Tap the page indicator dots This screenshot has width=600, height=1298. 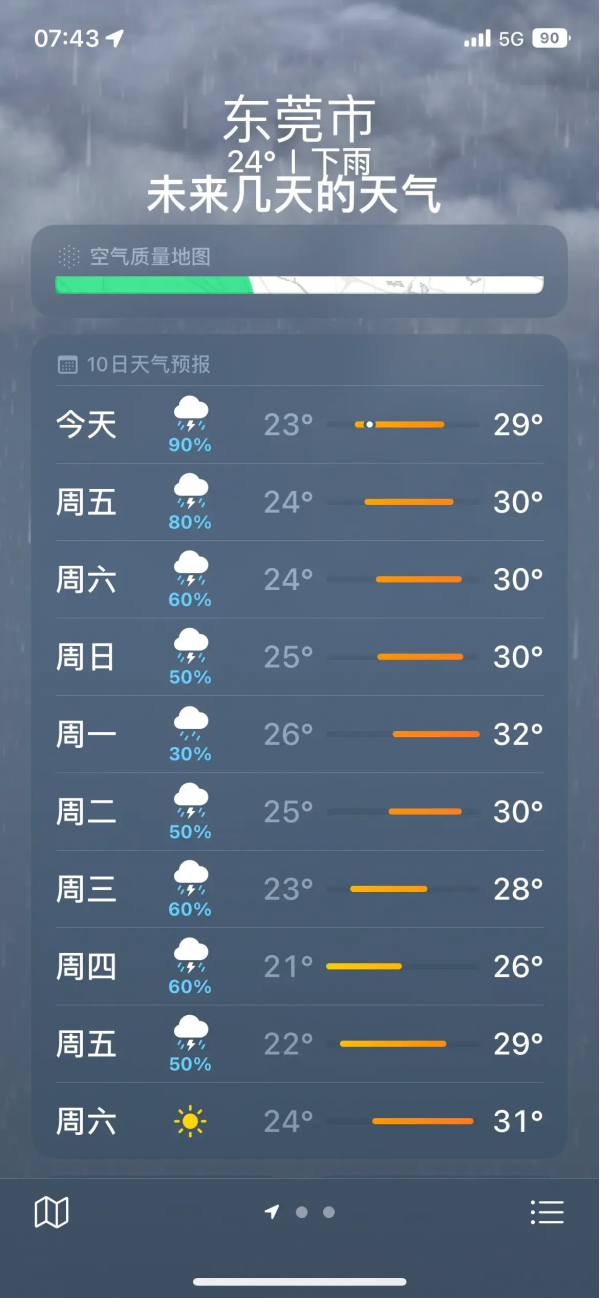(x=301, y=1213)
